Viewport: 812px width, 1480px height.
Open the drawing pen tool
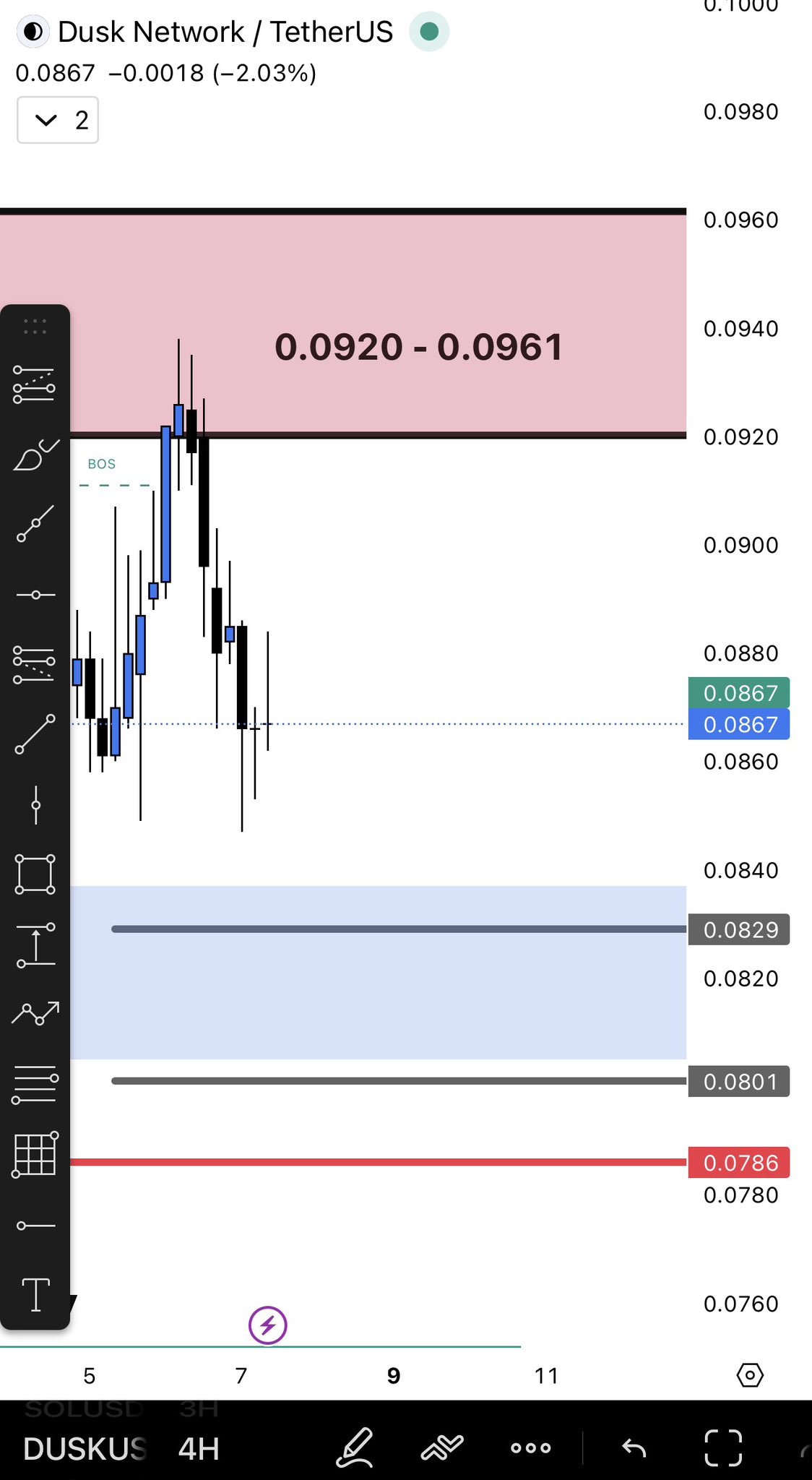point(355,1447)
